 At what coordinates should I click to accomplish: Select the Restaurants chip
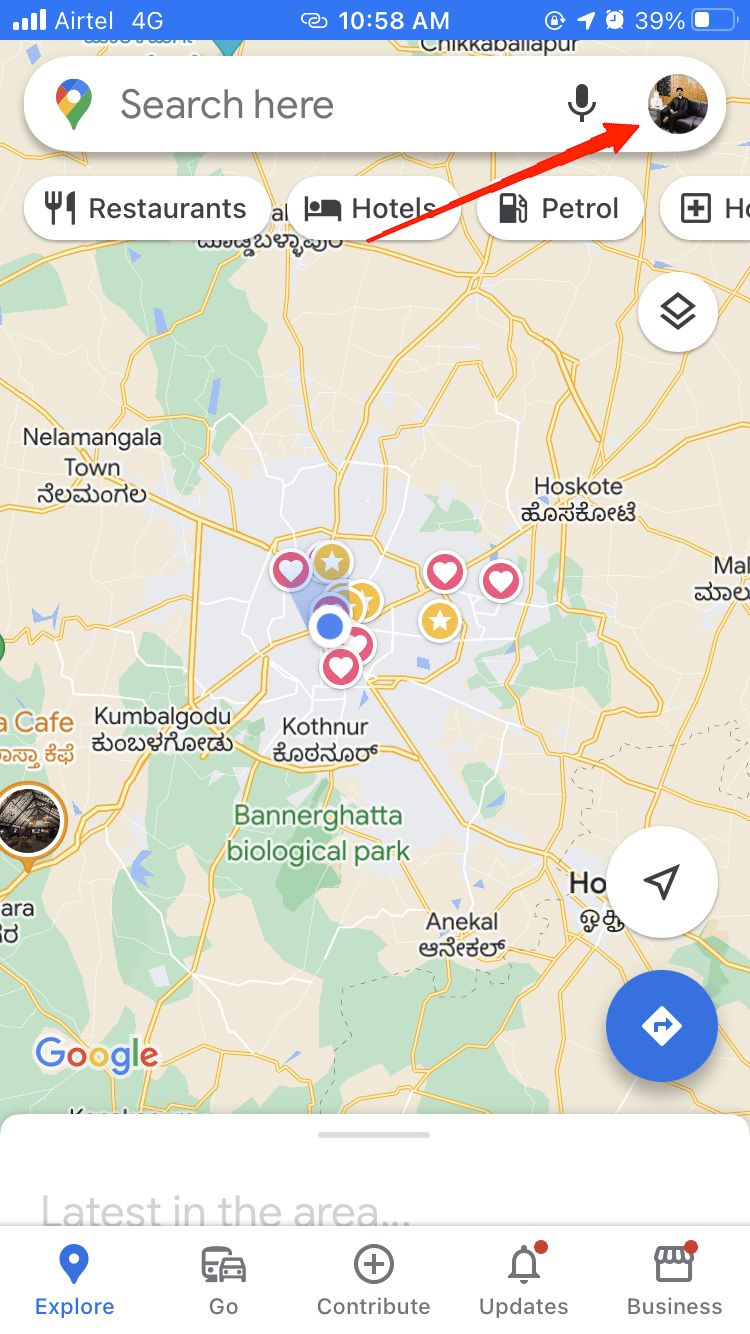pyautogui.click(x=147, y=208)
